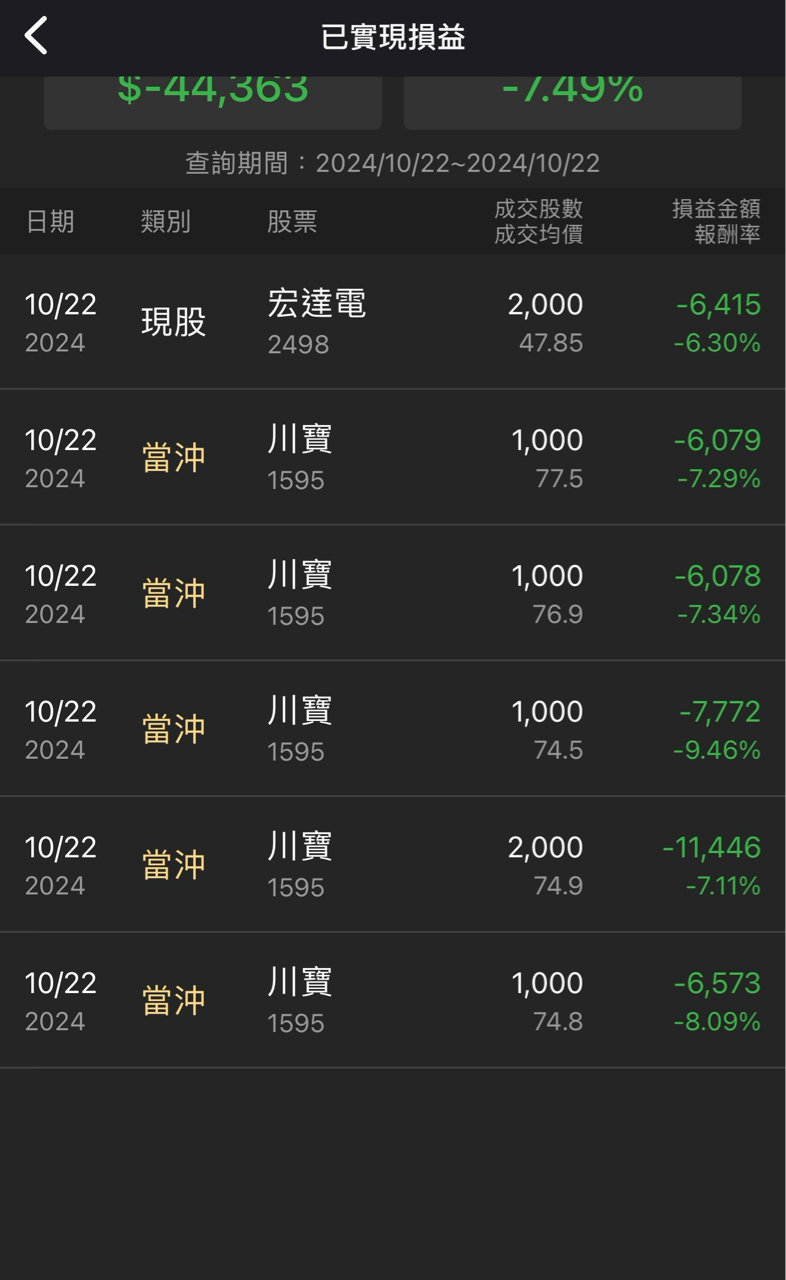The height and width of the screenshot is (1280, 786).
Task: Open the 川寶 record priced at 76.9
Action: coord(392,594)
